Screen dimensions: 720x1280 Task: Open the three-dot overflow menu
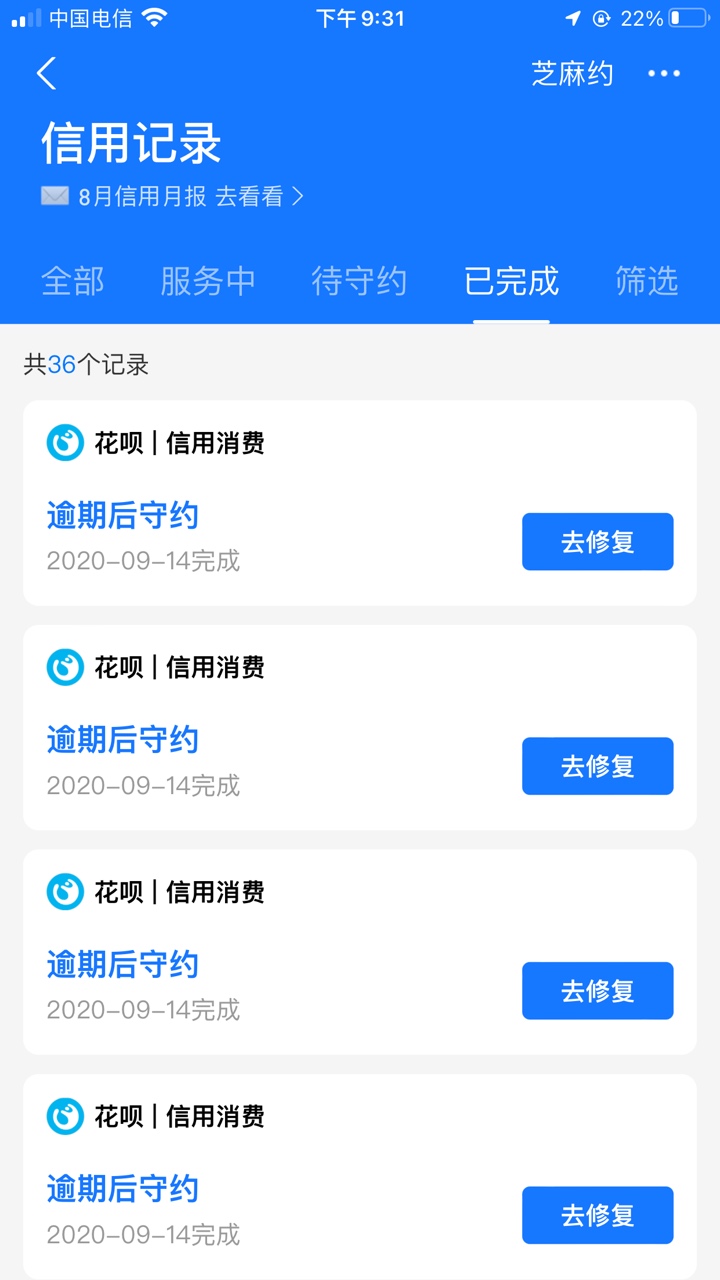[664, 73]
